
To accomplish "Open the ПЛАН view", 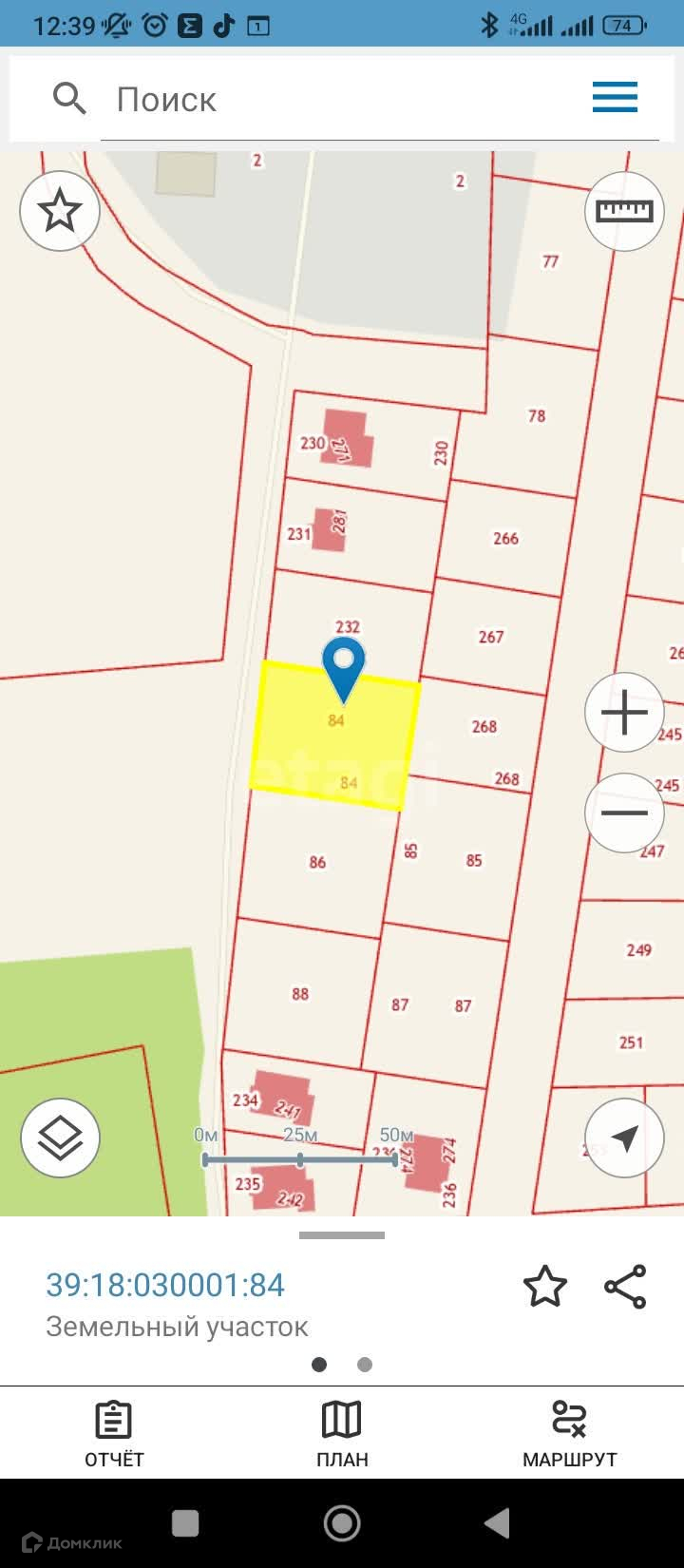I will click(342, 1435).
